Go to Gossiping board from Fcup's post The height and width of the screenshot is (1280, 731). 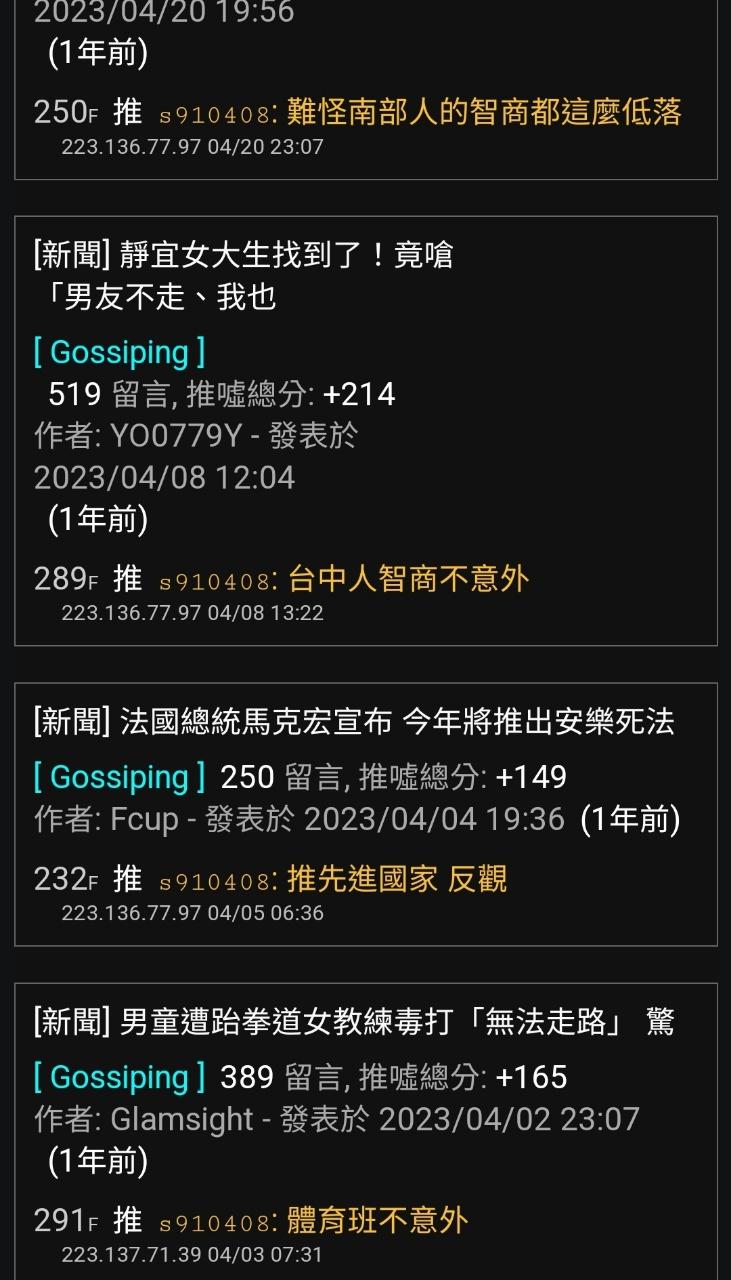[x=119, y=777]
